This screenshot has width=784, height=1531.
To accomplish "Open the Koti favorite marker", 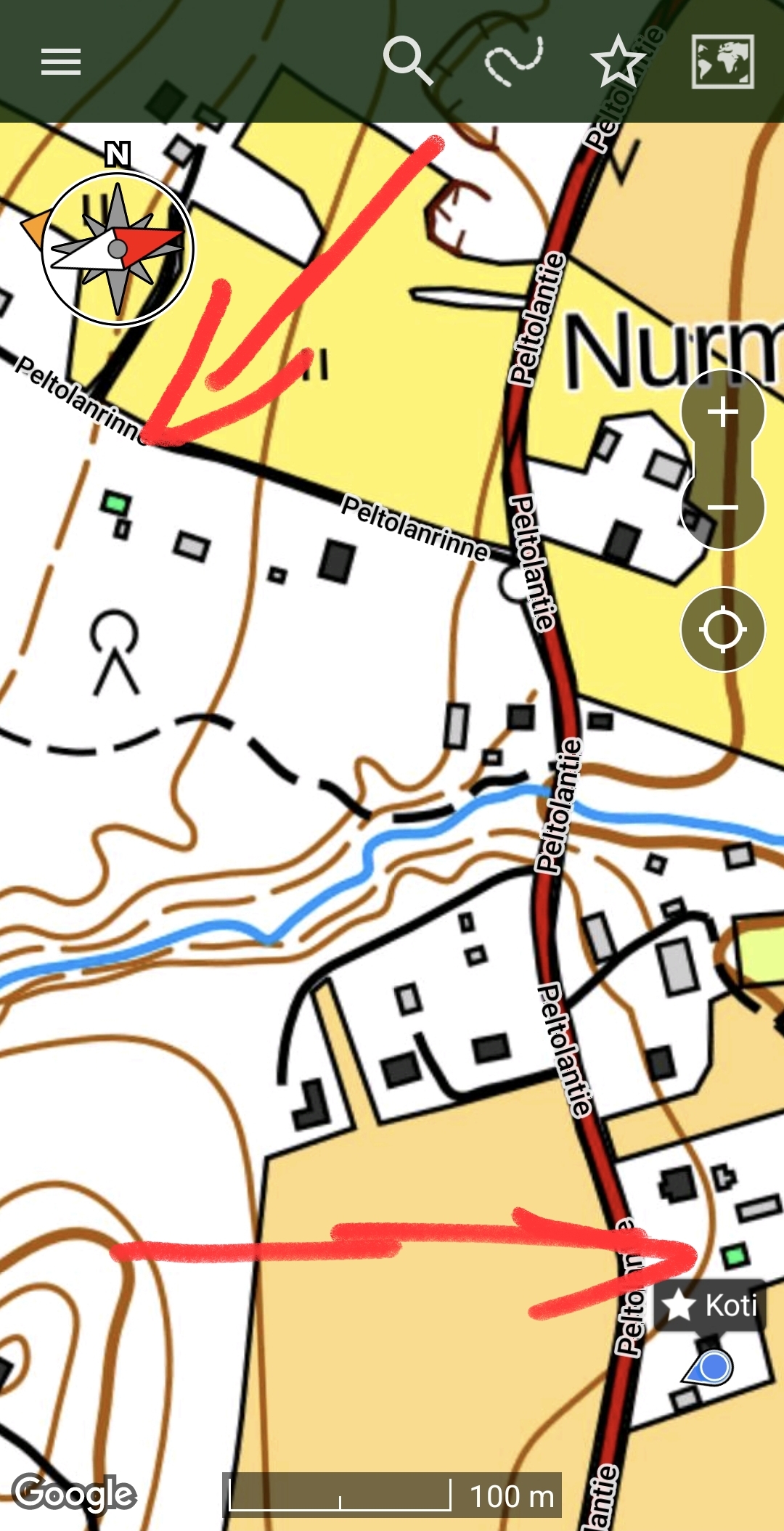I will (711, 1305).
